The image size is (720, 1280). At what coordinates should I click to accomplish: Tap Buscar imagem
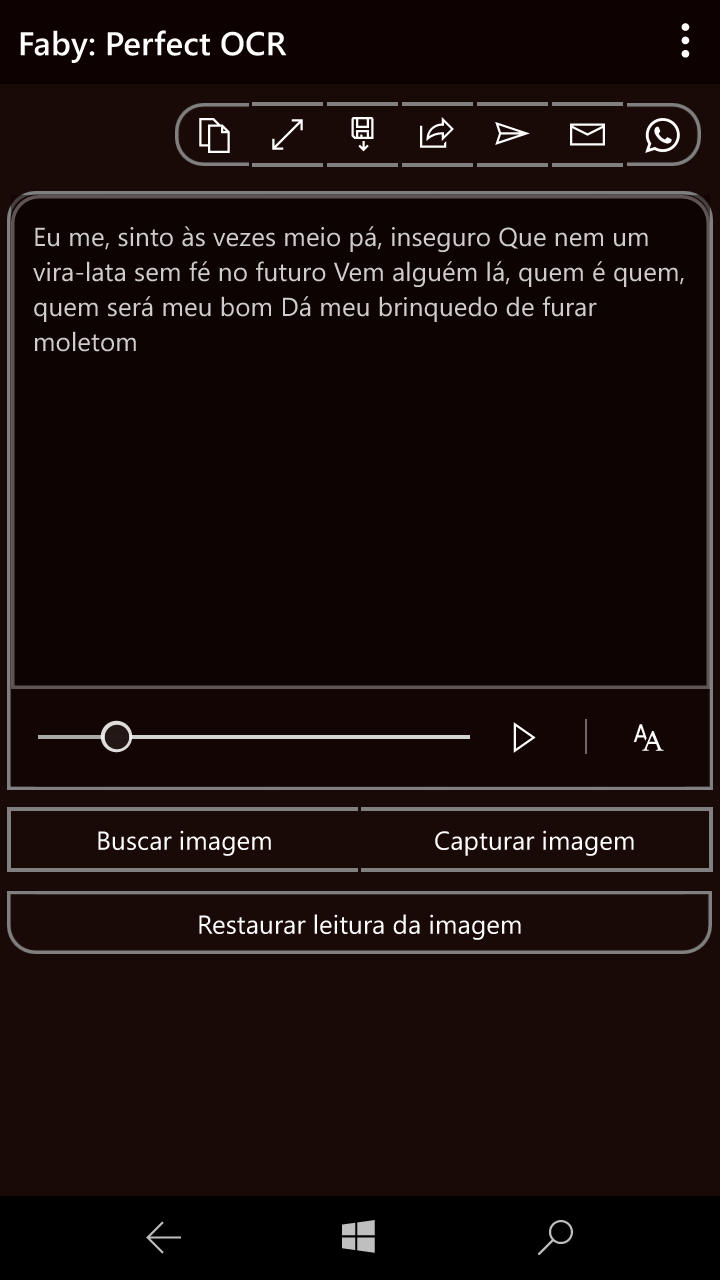184,841
